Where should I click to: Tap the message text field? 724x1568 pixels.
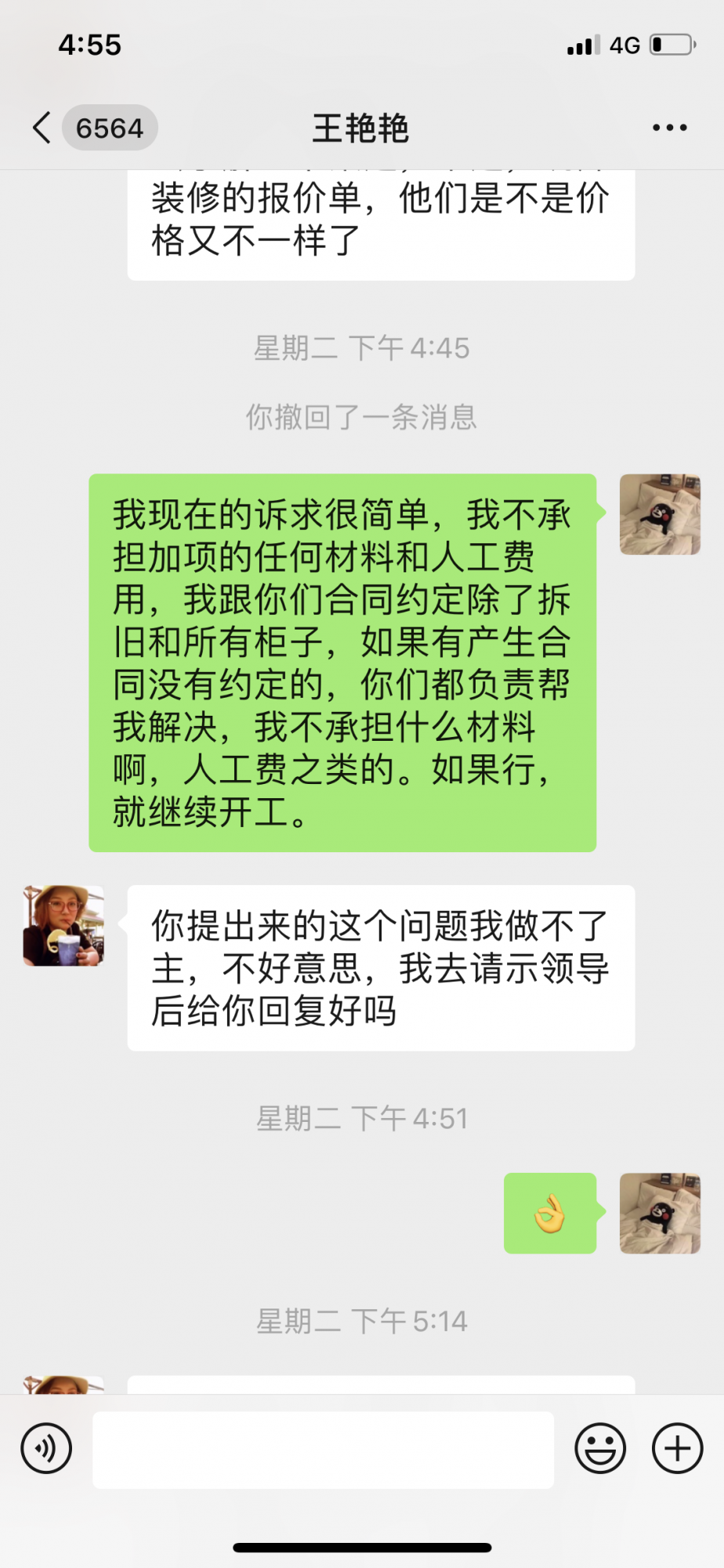coord(323,1450)
